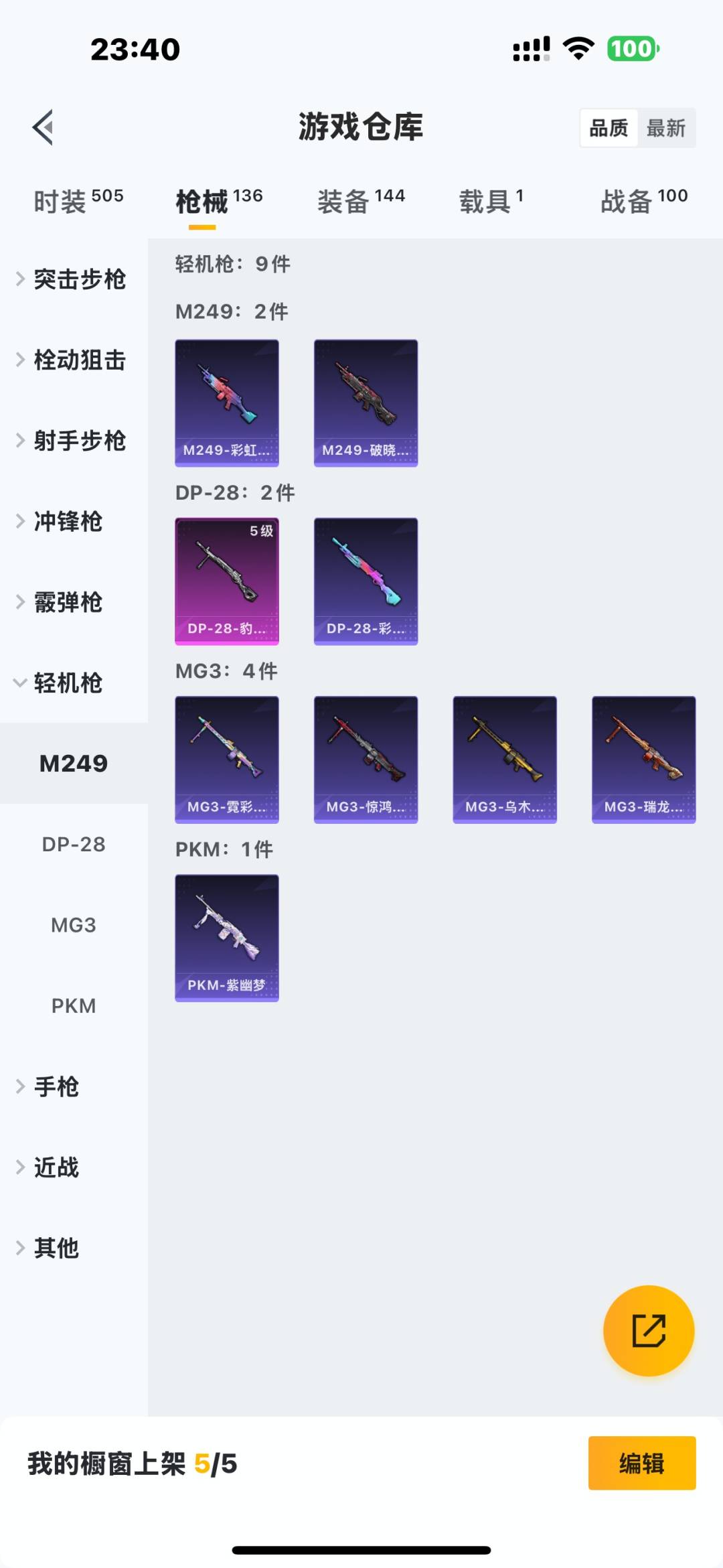
Task: Switch to the 时装 tab
Action: [x=78, y=201]
